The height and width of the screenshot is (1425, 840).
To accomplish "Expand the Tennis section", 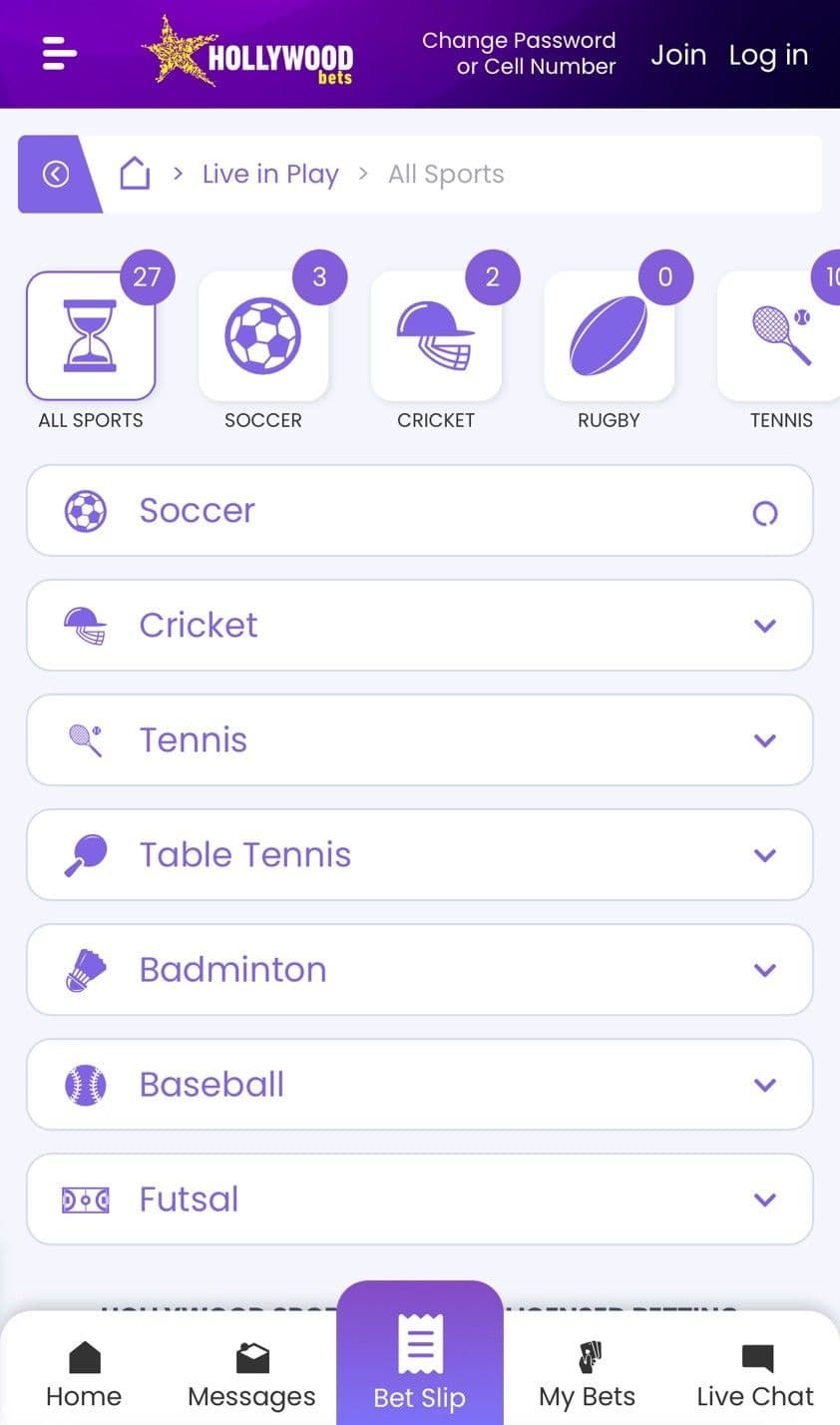I will click(765, 740).
